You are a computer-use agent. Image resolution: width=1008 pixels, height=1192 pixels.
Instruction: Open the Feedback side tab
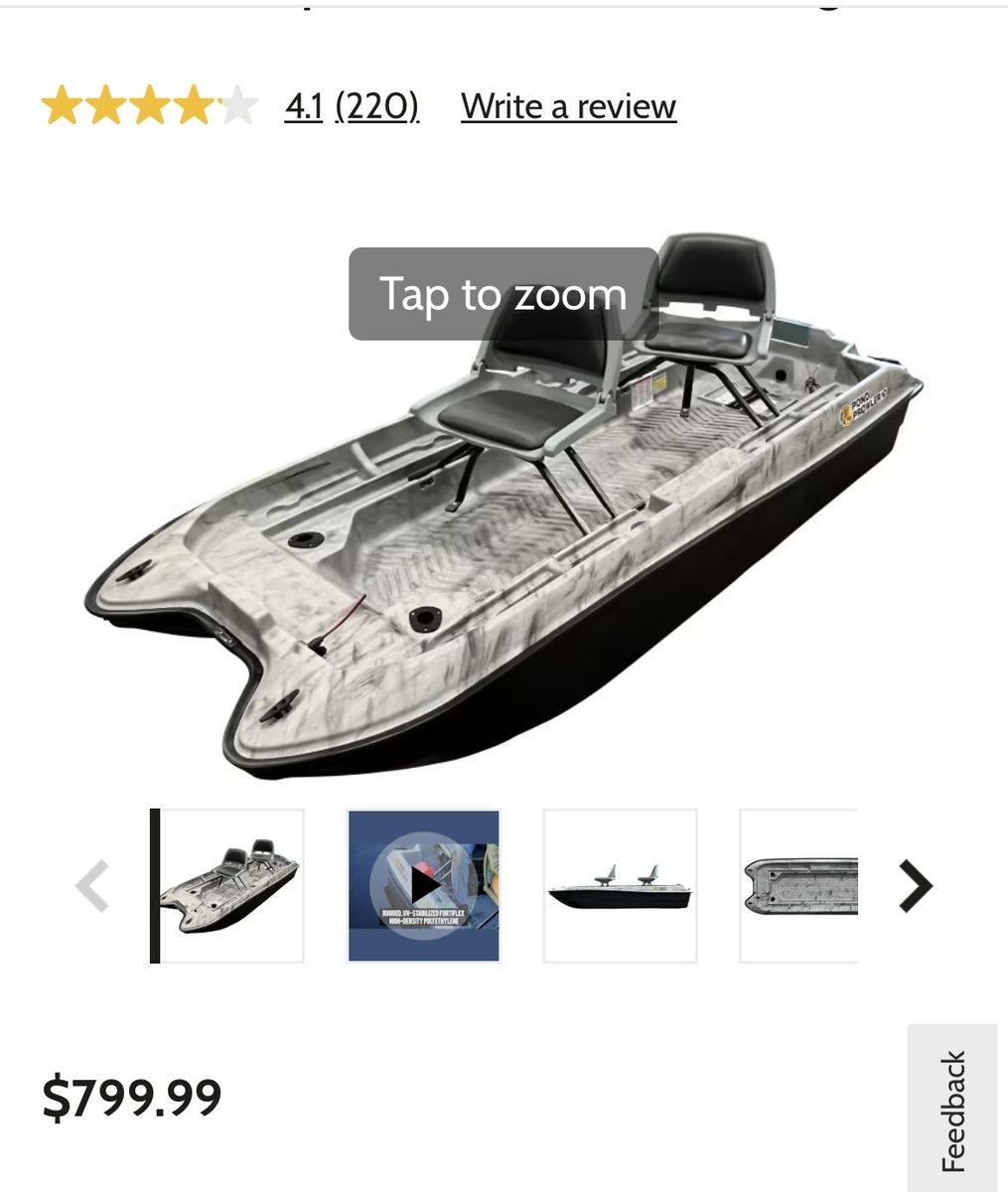952,1110
